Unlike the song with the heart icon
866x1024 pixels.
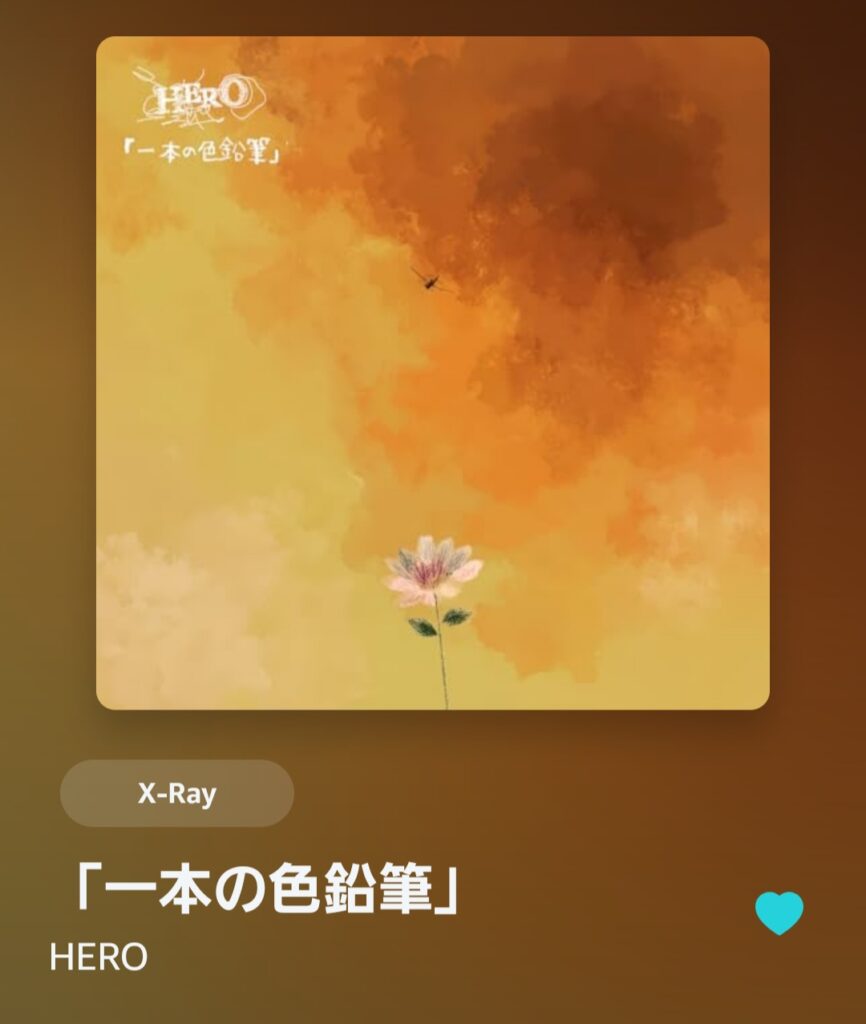pyautogui.click(x=779, y=913)
